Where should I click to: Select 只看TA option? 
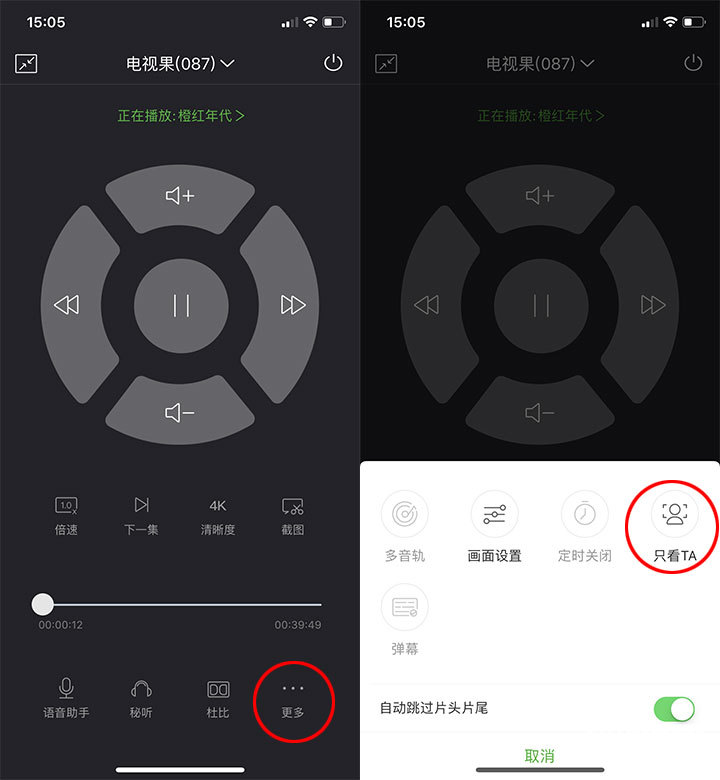675,525
